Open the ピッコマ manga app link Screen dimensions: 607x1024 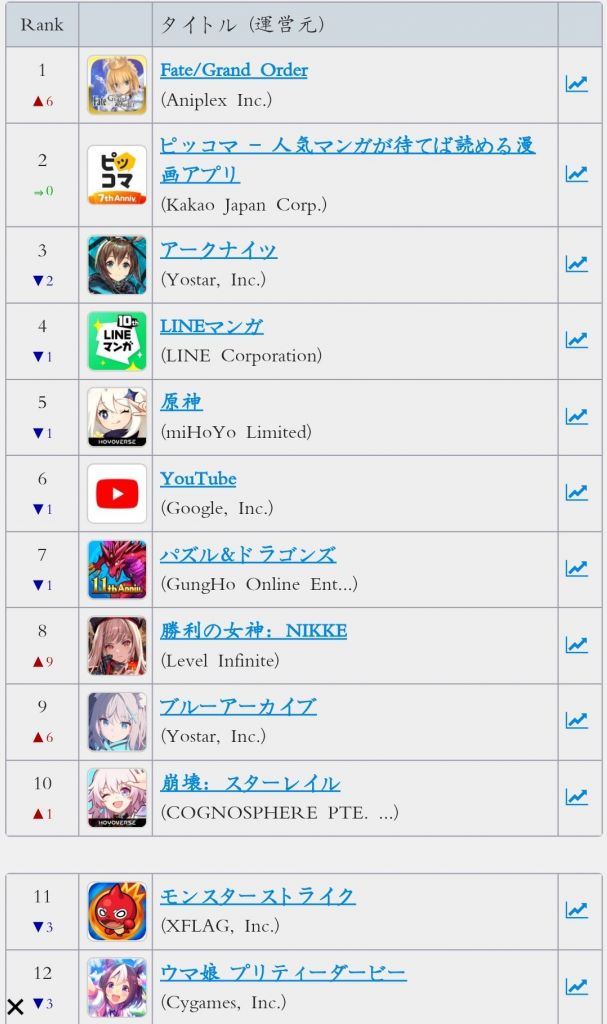(347, 146)
